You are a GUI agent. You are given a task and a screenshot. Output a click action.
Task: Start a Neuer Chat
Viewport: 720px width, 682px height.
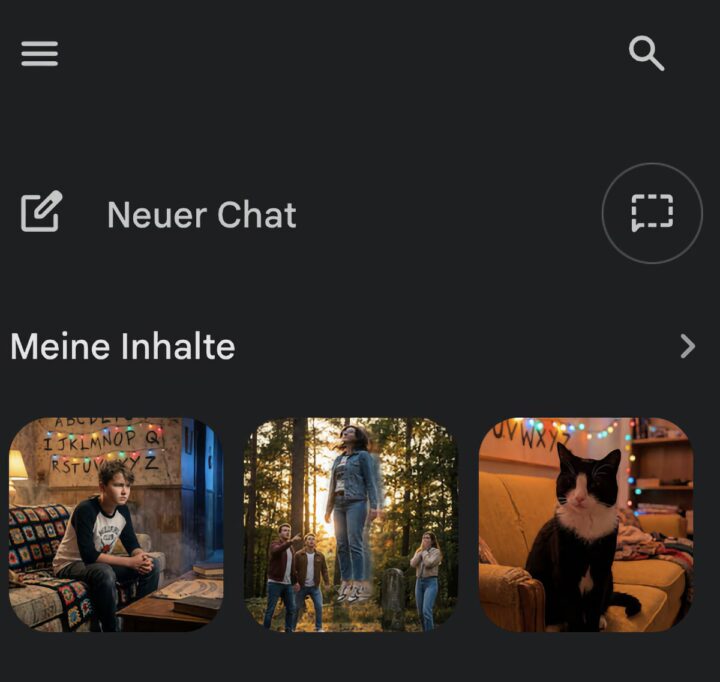[200, 214]
